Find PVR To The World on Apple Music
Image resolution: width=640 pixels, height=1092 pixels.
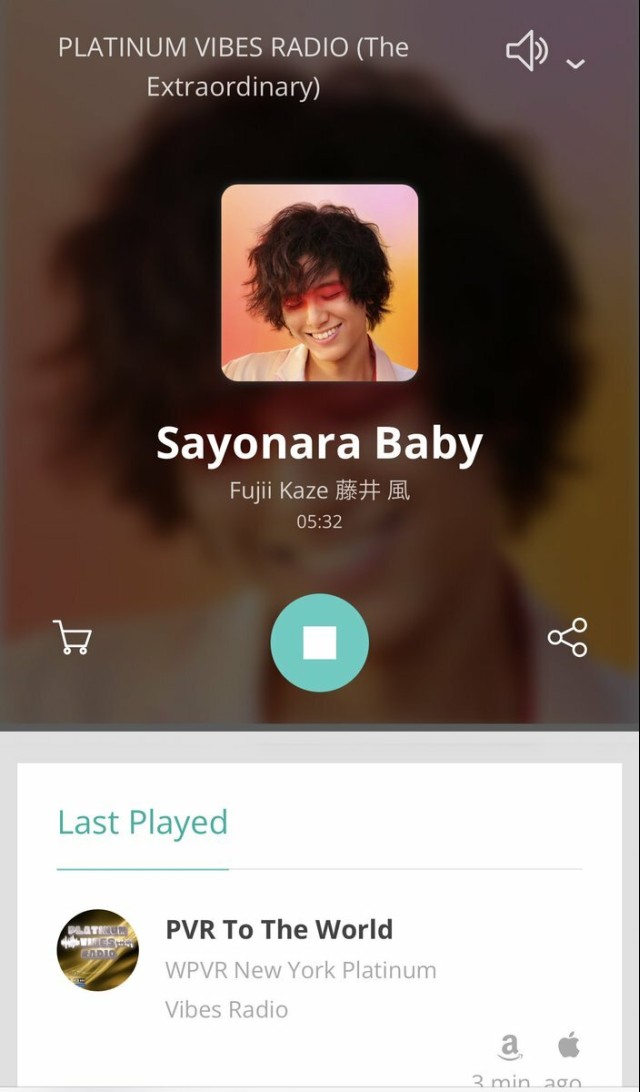click(568, 1046)
